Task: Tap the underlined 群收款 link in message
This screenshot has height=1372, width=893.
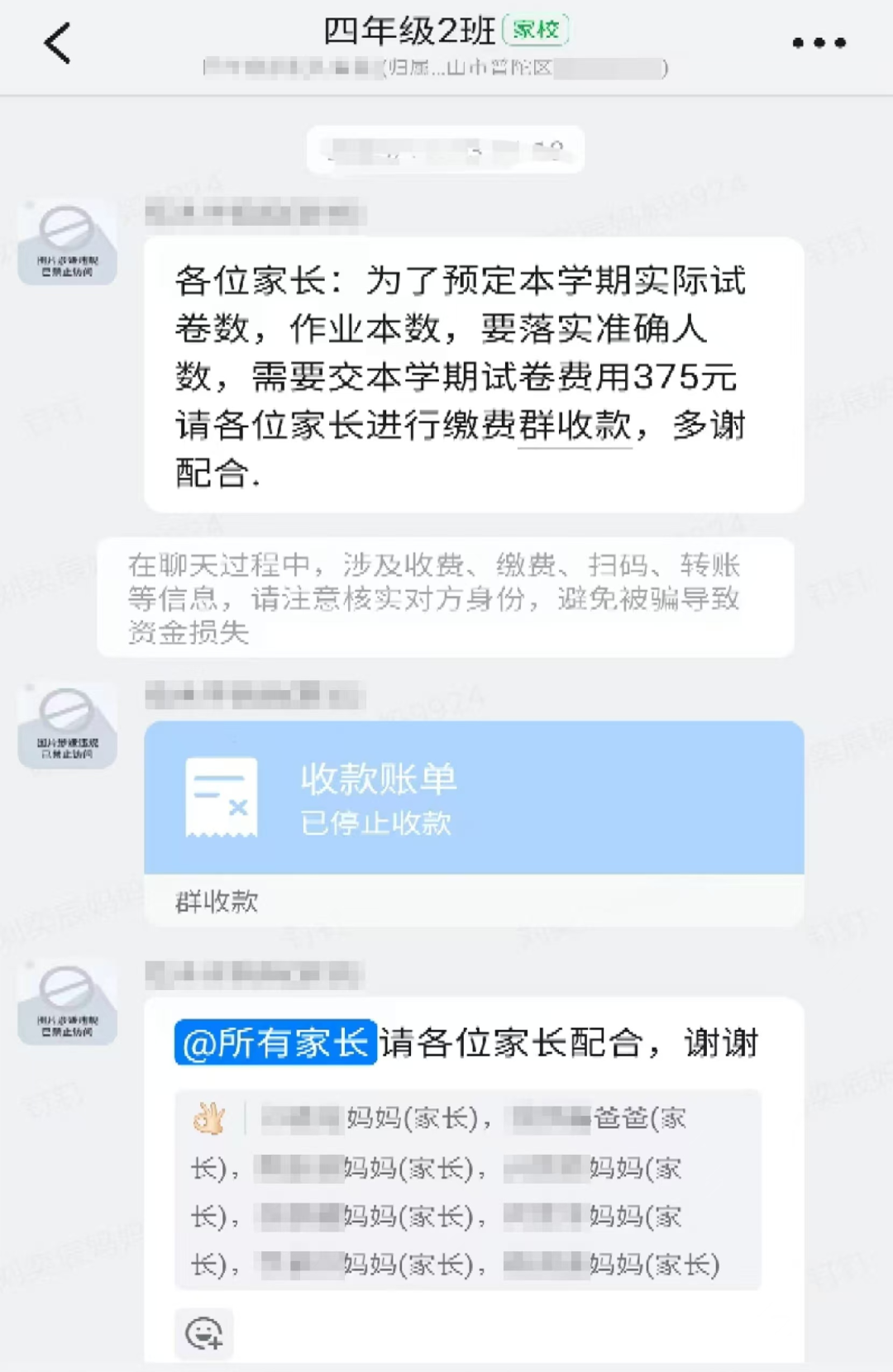Action: tap(574, 426)
